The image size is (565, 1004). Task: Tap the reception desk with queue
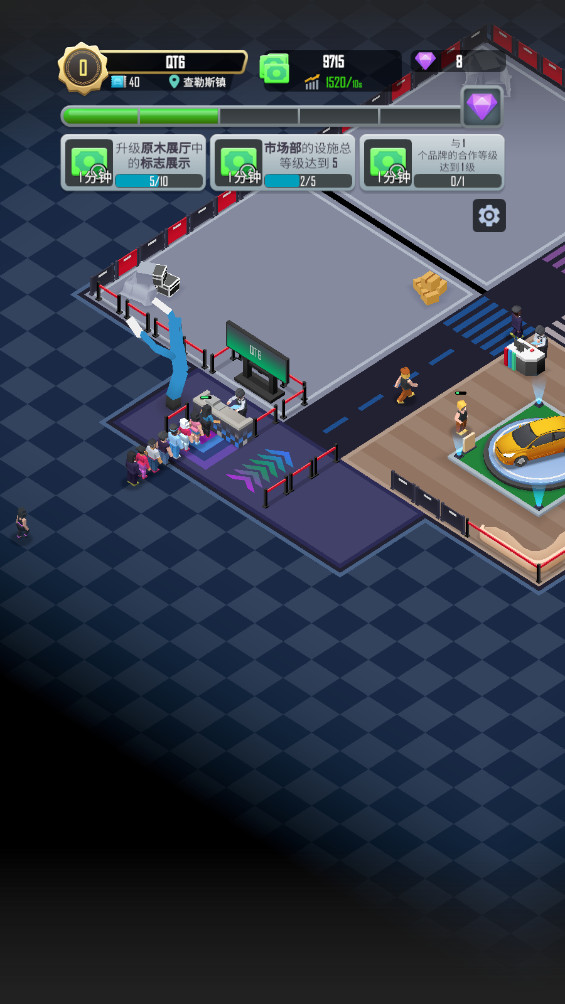click(x=224, y=417)
